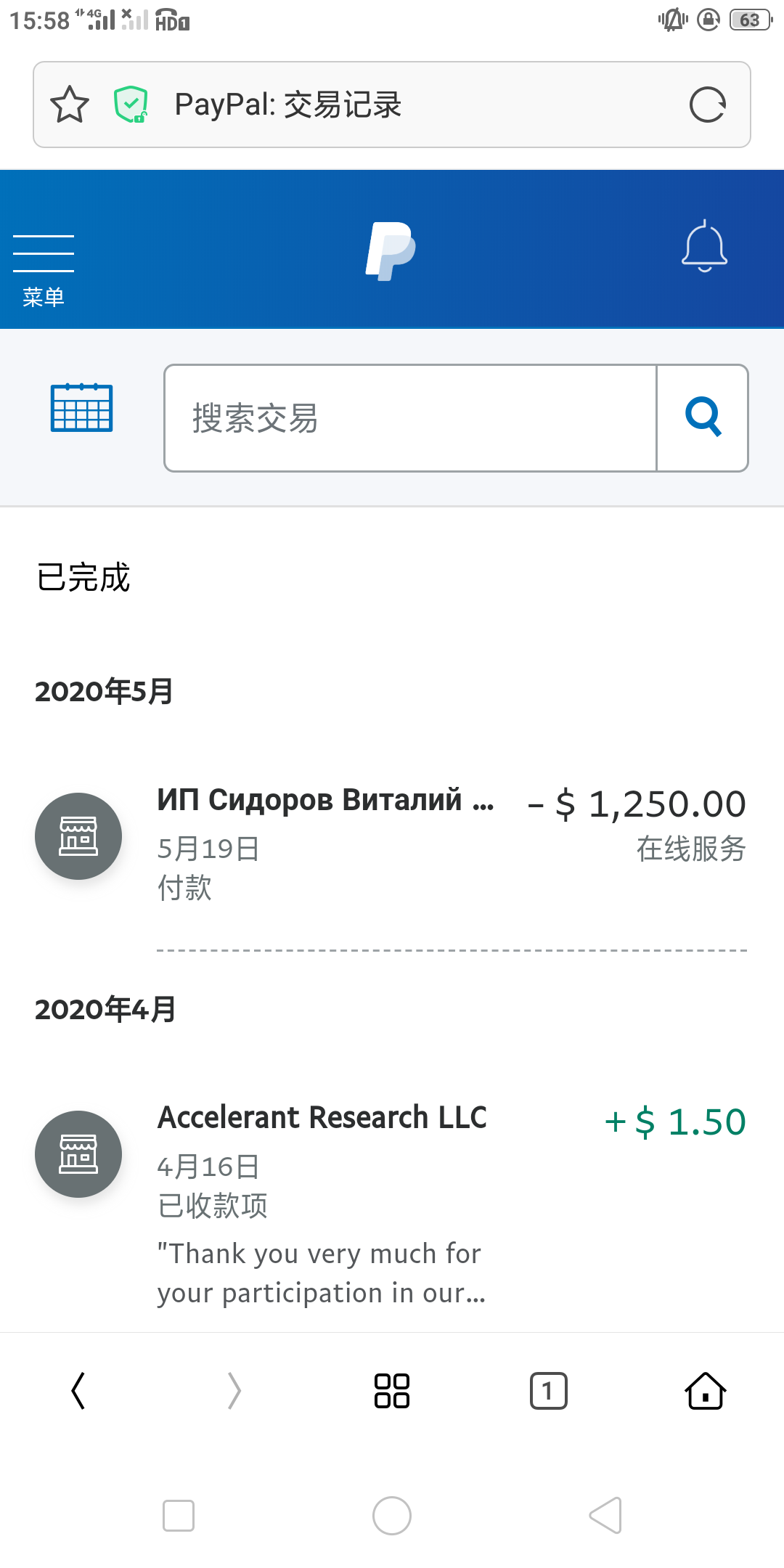The width and height of the screenshot is (784, 1568).
Task: Focus the 搜索交易 search field
Action: 410,418
